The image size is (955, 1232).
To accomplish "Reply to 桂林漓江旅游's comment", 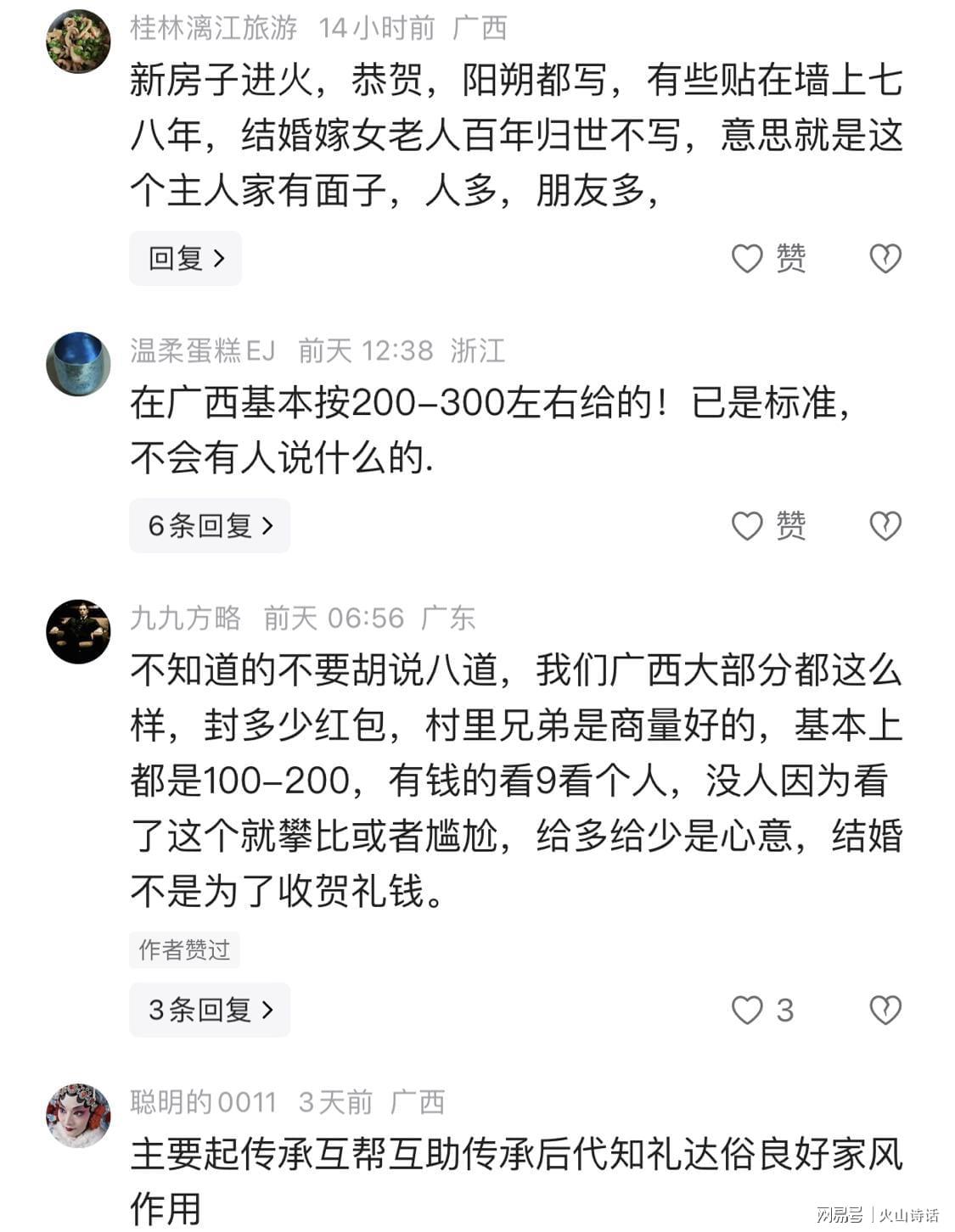I will 185,258.
